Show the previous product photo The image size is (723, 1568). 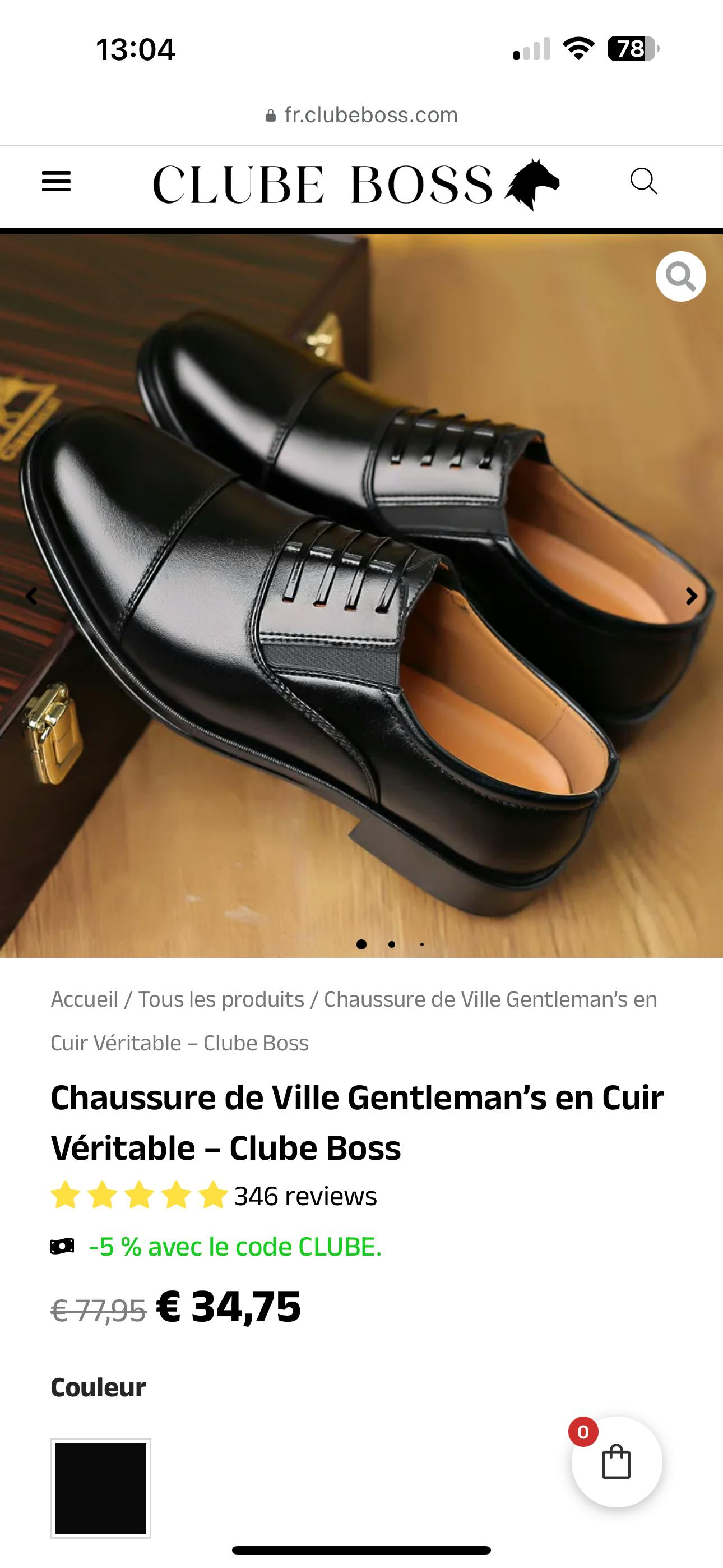(x=31, y=596)
